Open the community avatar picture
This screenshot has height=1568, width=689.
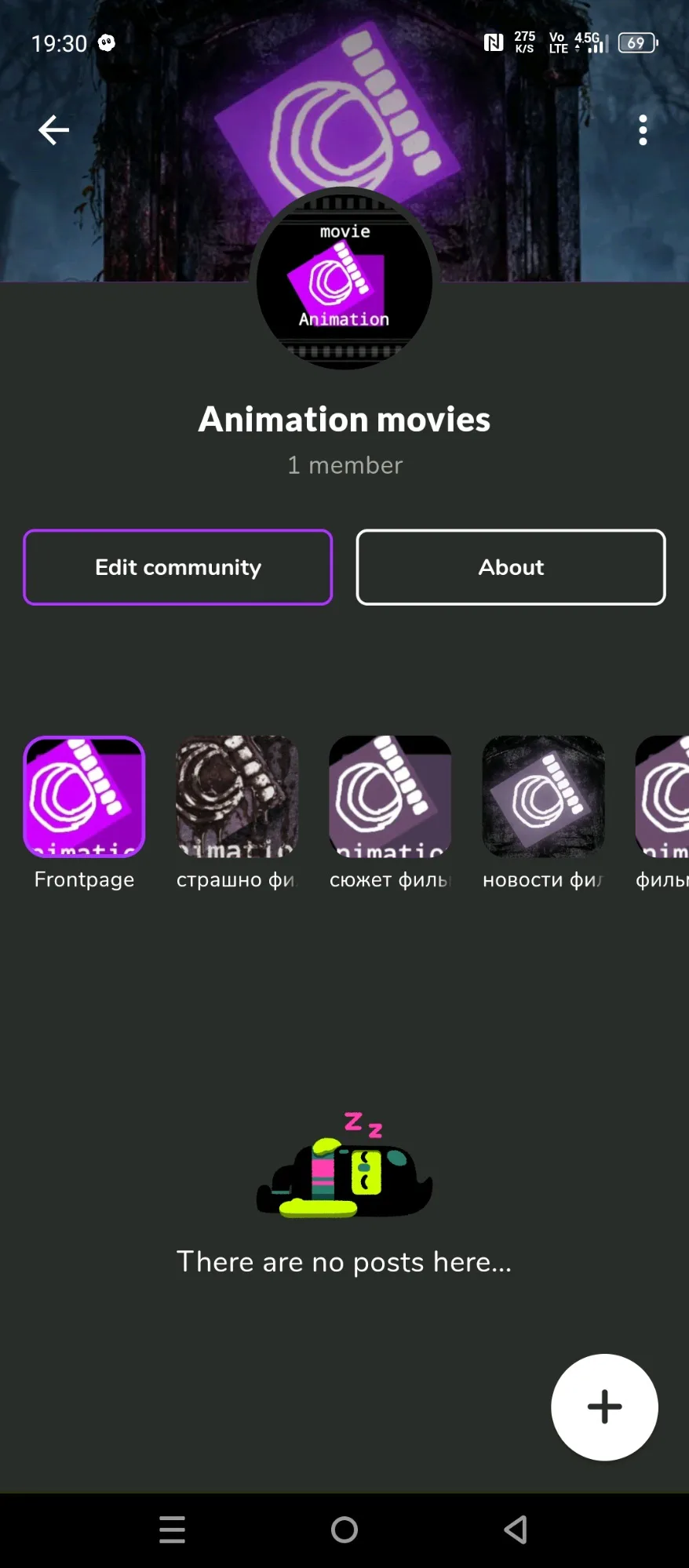pos(344,280)
